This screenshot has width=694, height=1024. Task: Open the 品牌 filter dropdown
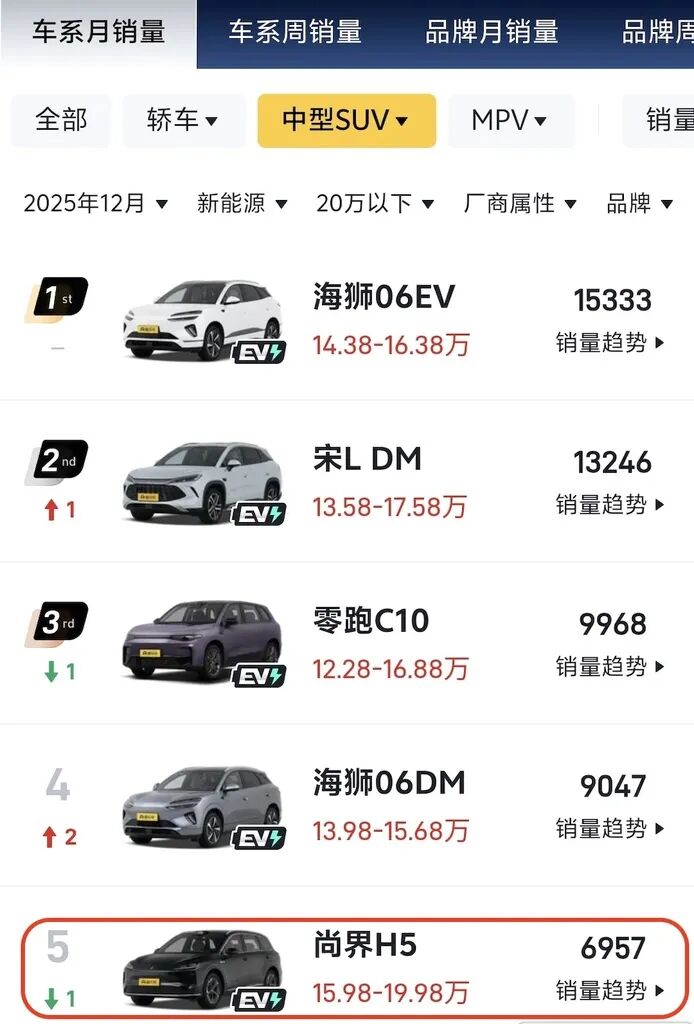pyautogui.click(x=640, y=204)
